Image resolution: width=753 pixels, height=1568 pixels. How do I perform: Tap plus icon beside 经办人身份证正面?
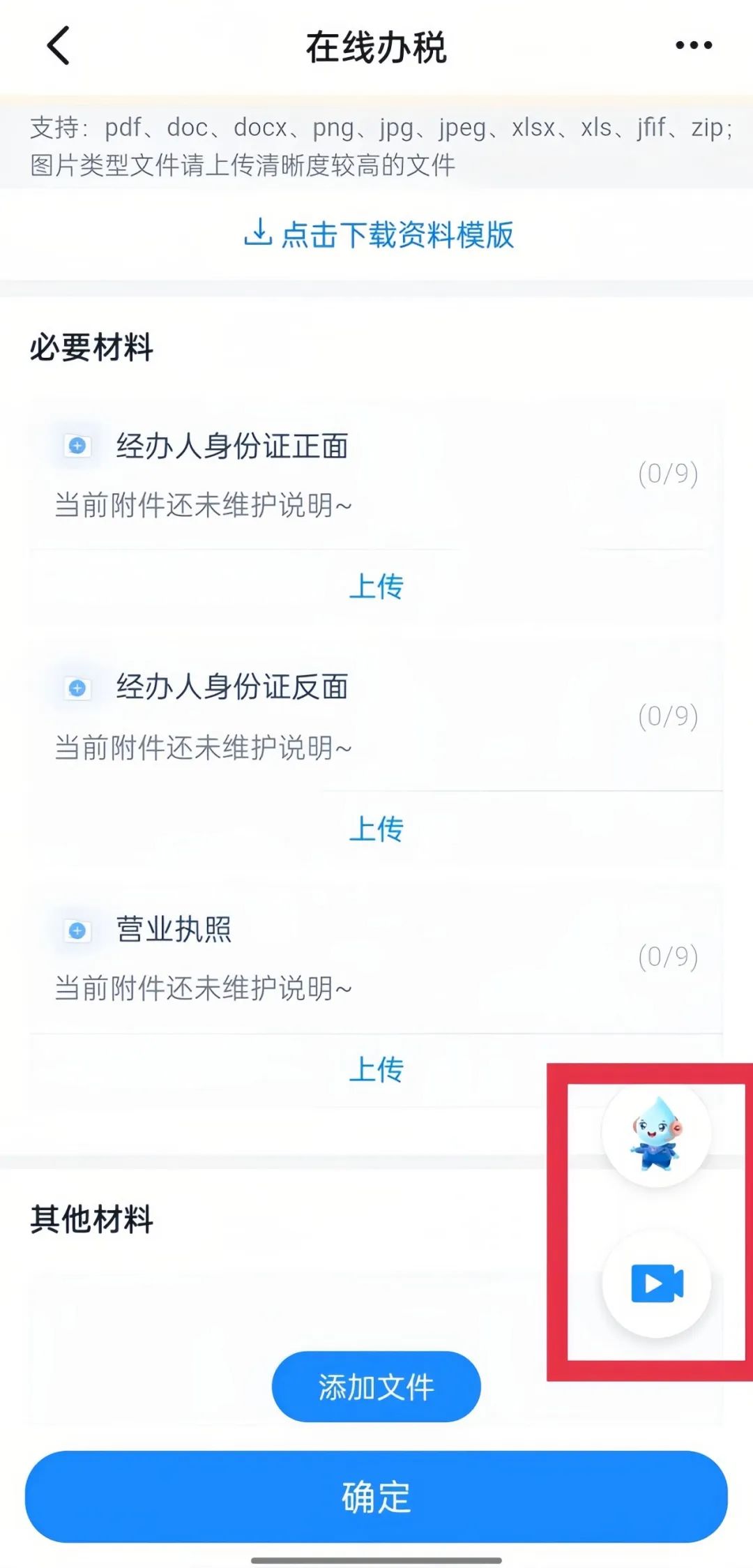coord(77,446)
